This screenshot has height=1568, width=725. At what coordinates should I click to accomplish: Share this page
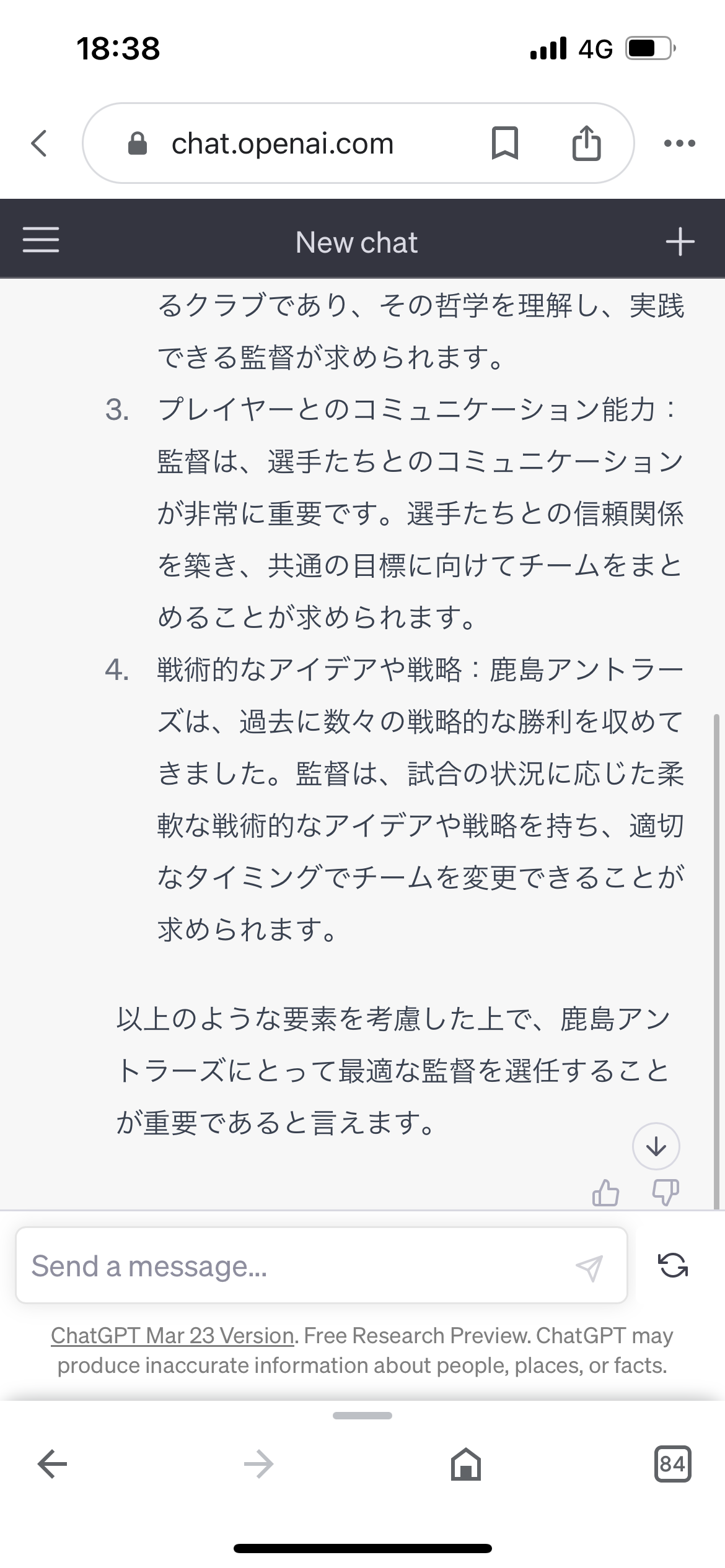[586, 142]
